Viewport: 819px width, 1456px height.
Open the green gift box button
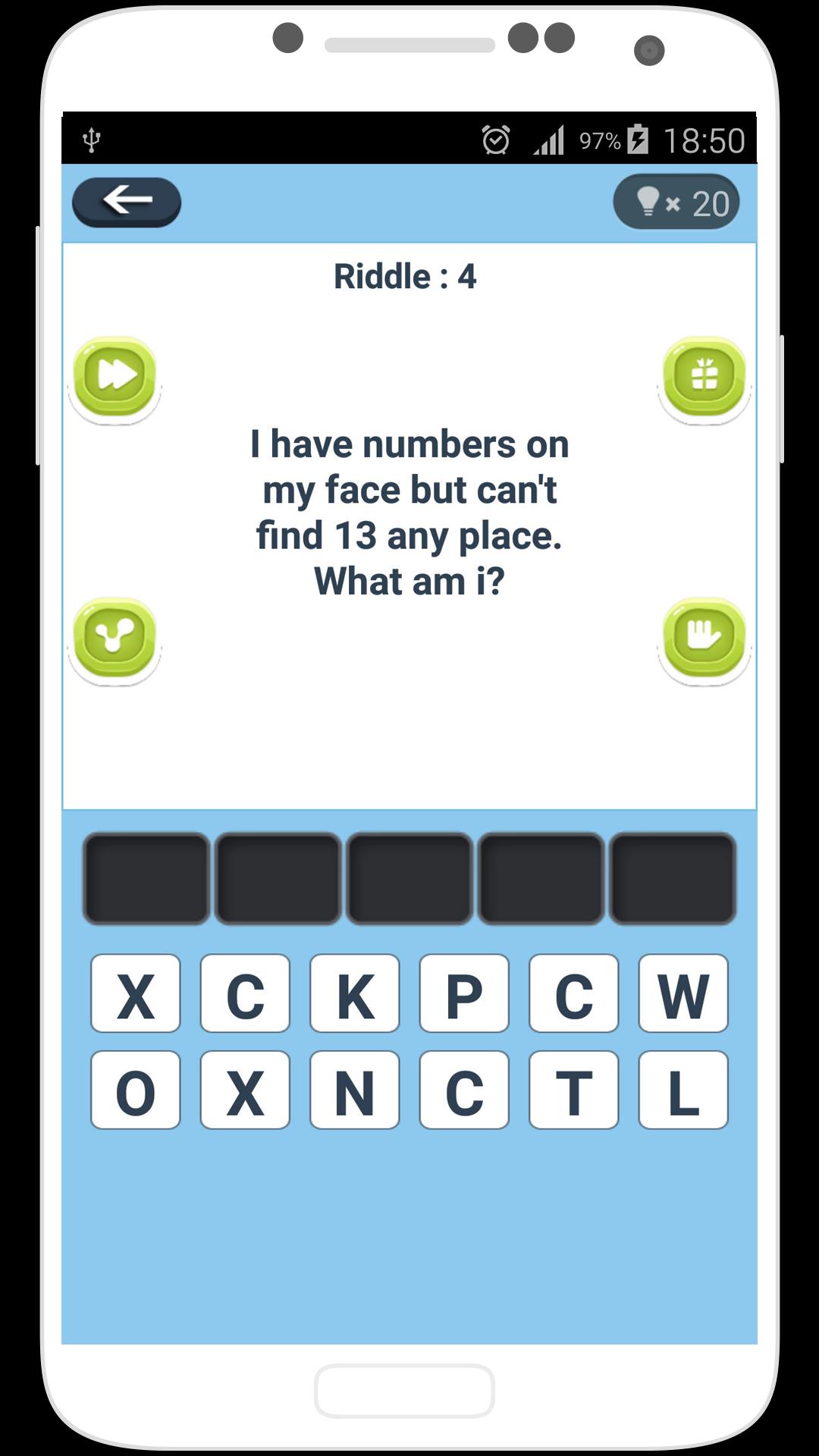click(x=704, y=376)
